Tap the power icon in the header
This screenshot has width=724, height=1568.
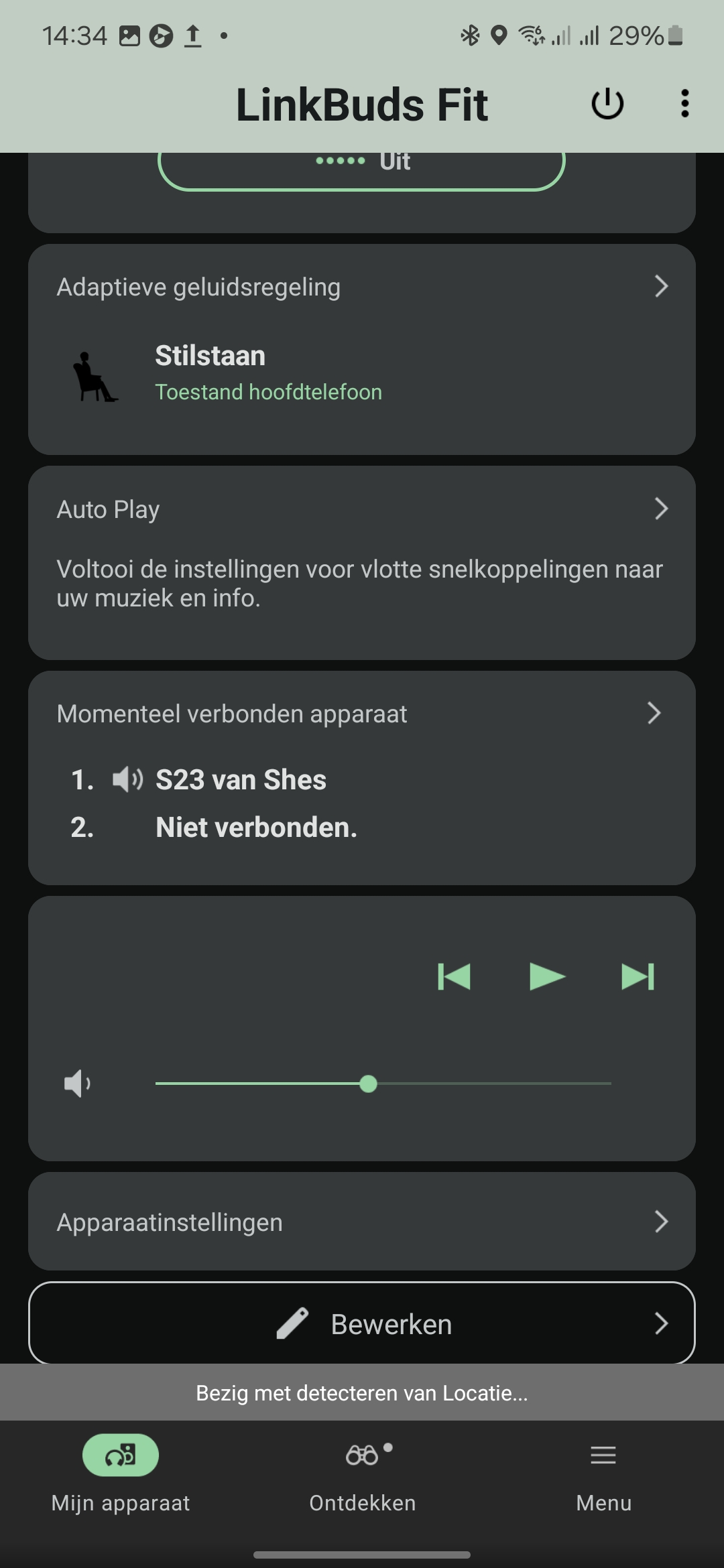pyautogui.click(x=607, y=104)
